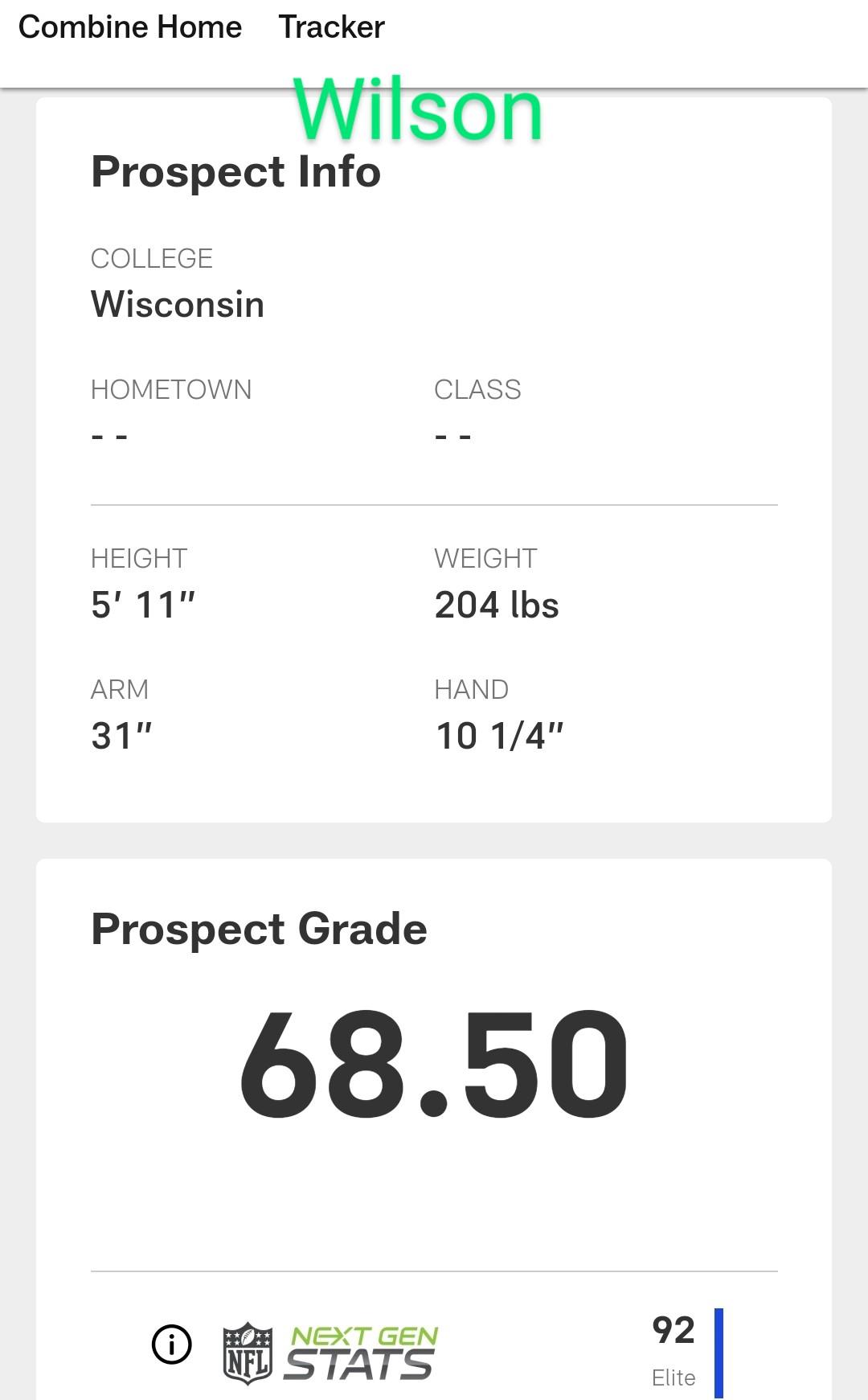
Task: Open the Combine Home link
Action: click(x=130, y=27)
